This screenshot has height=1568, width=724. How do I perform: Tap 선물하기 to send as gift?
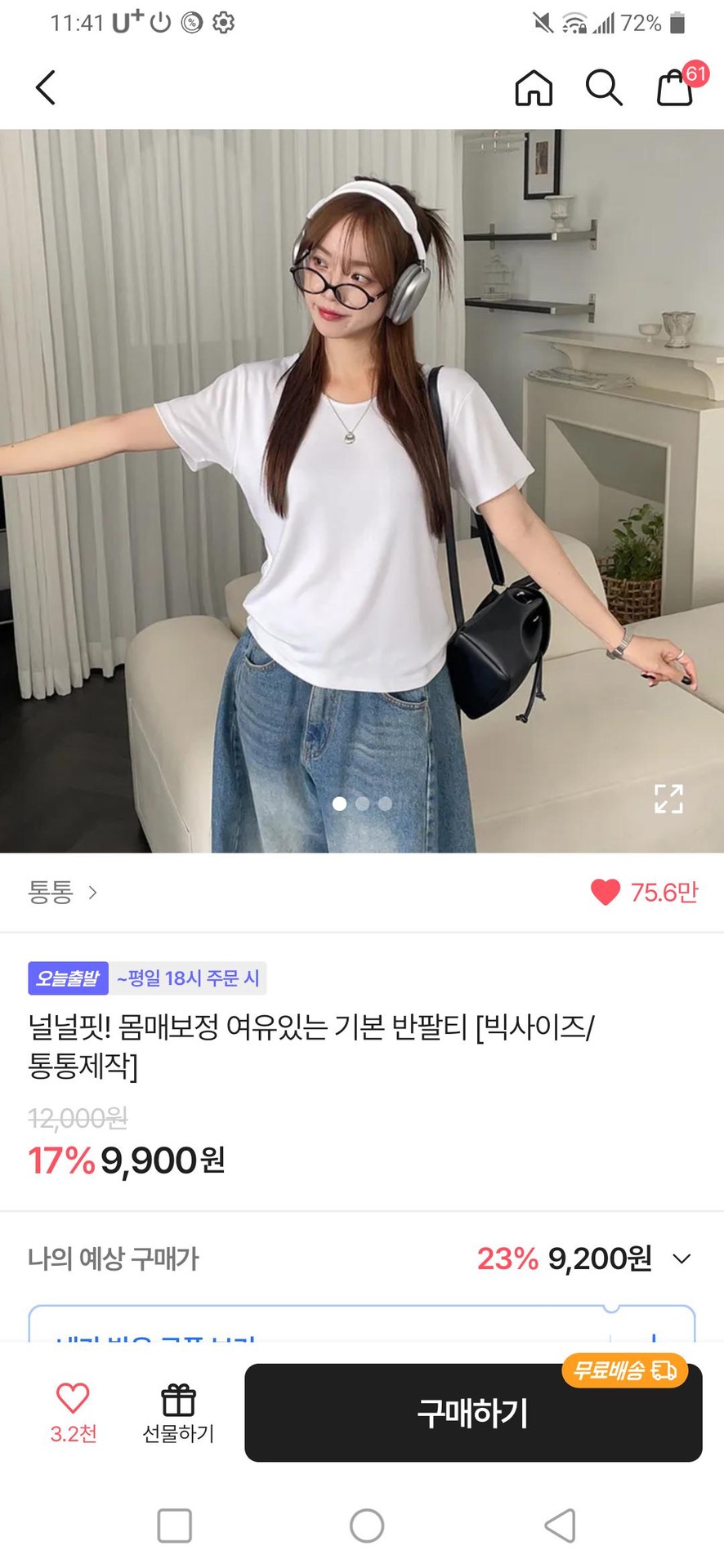click(178, 1414)
